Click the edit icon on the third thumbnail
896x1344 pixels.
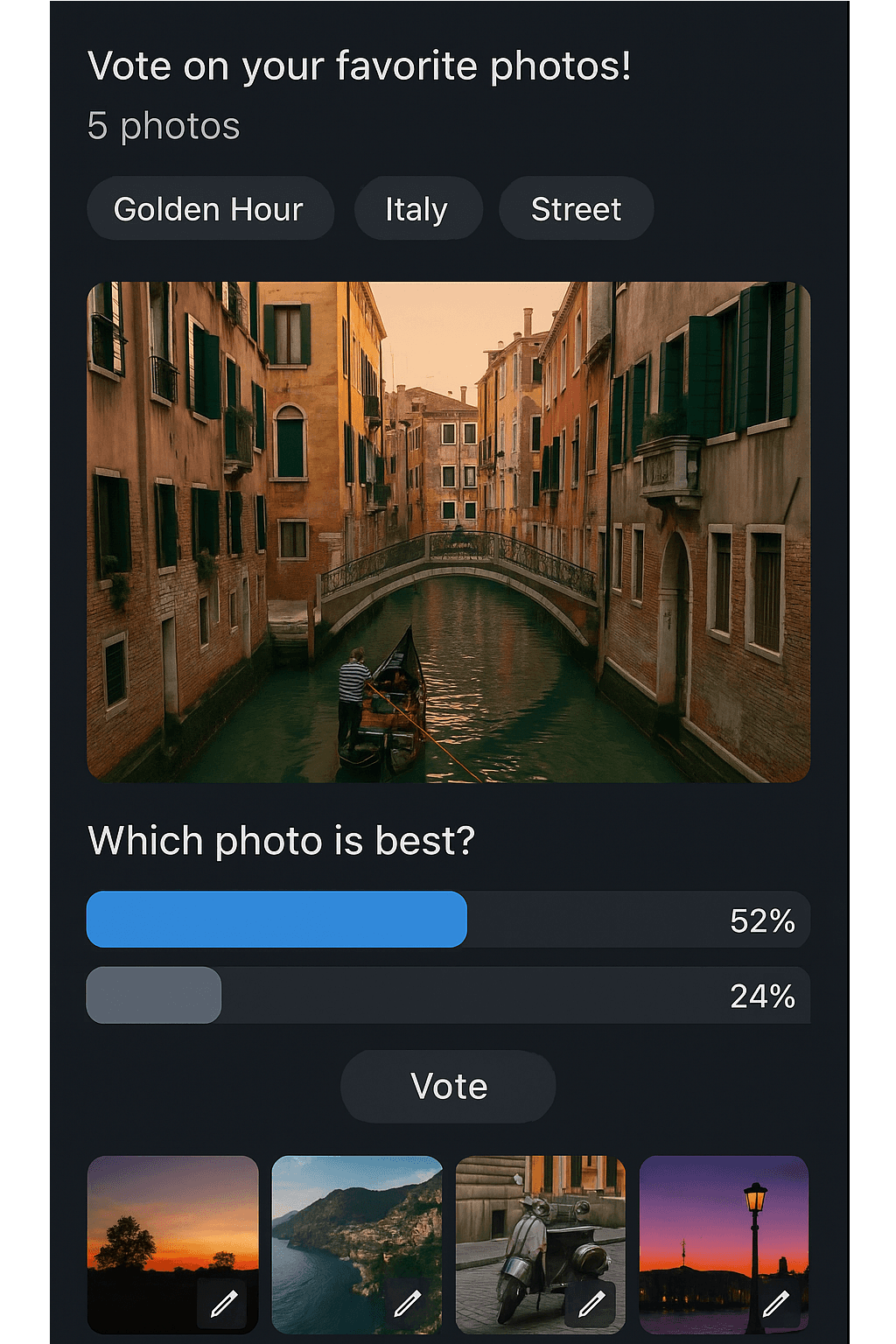point(591,1304)
